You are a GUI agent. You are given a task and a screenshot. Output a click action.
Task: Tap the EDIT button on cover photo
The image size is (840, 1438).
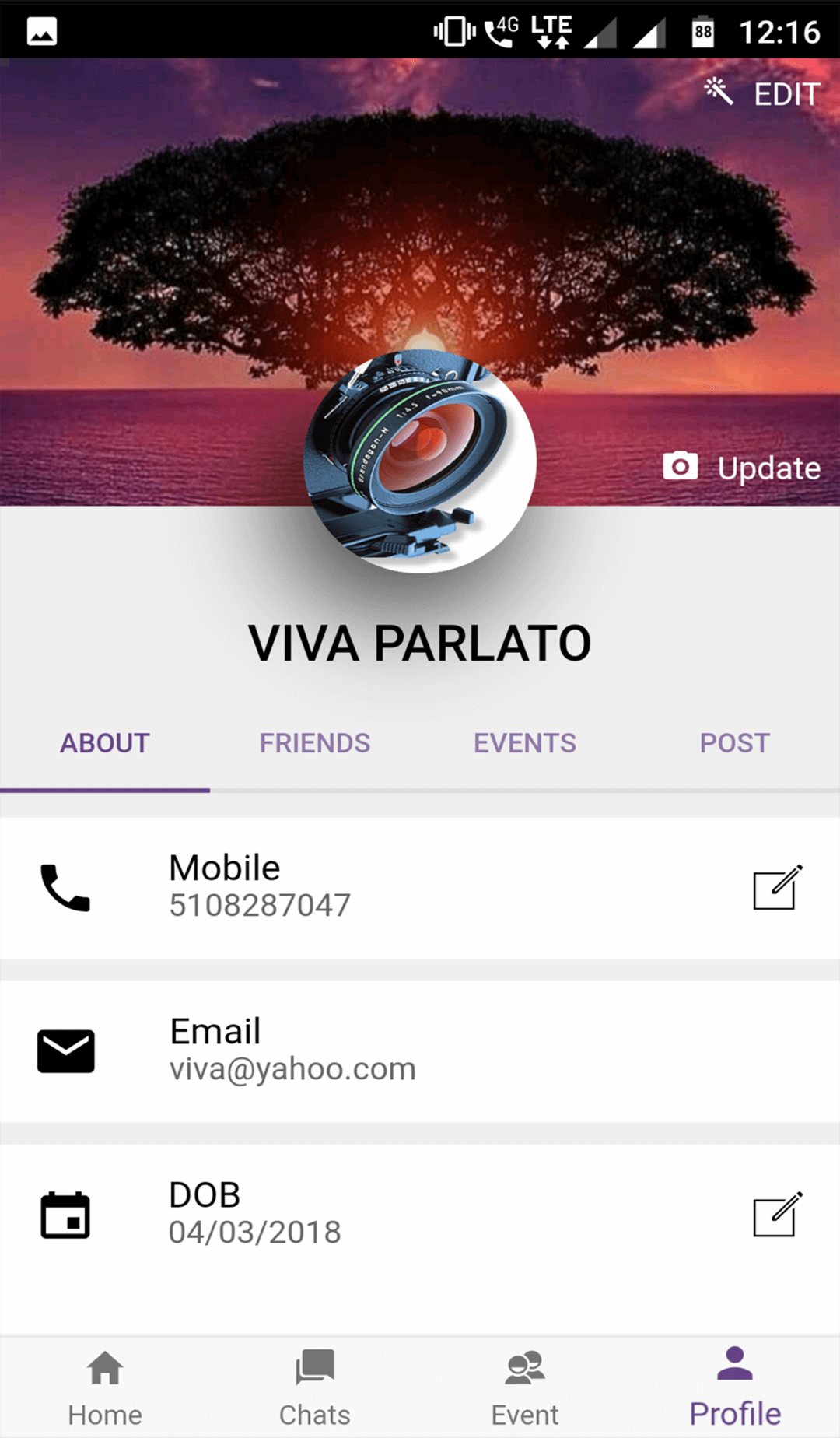764,93
